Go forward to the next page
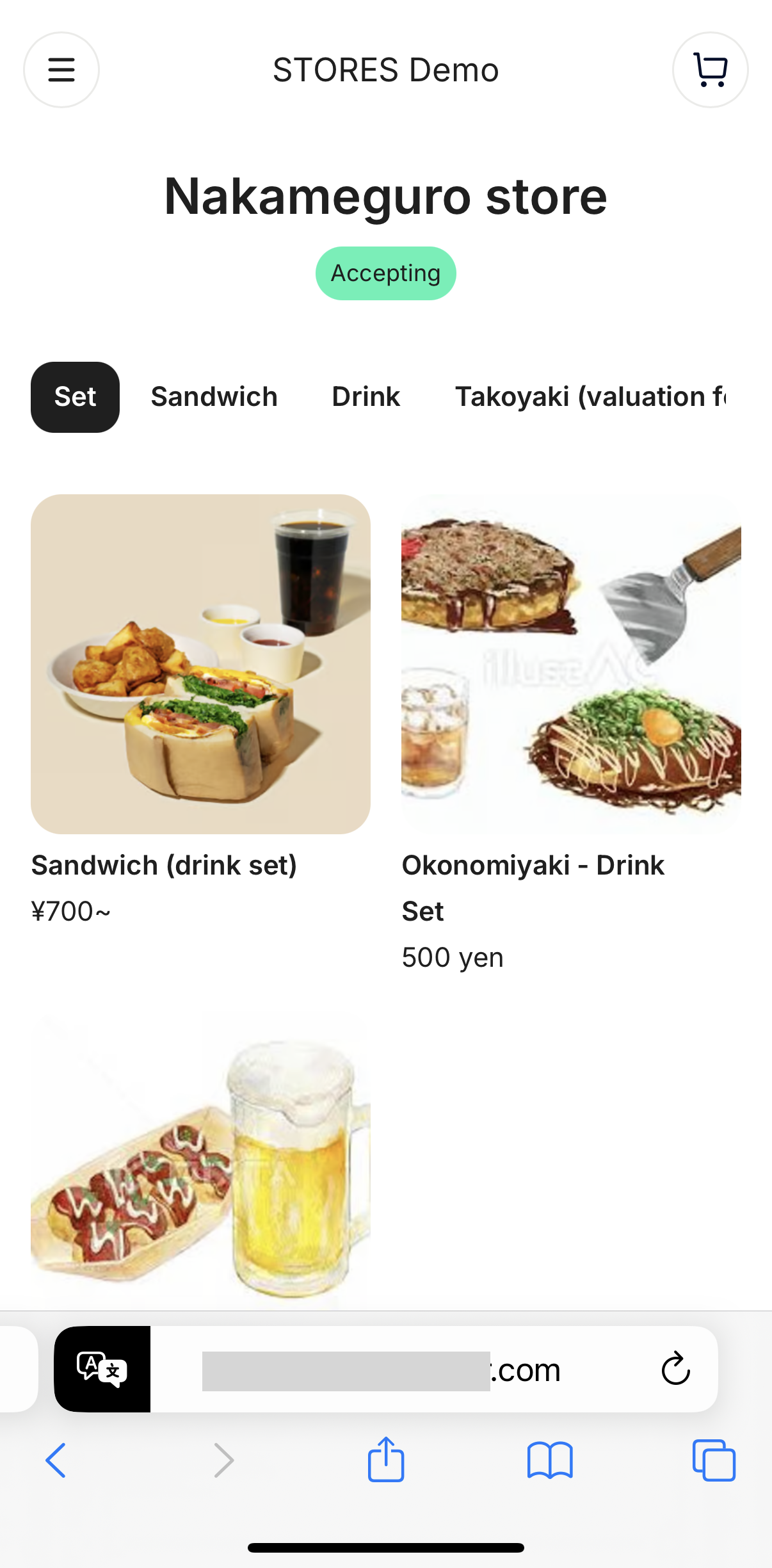Image resolution: width=772 pixels, height=1568 pixels. (x=223, y=1460)
